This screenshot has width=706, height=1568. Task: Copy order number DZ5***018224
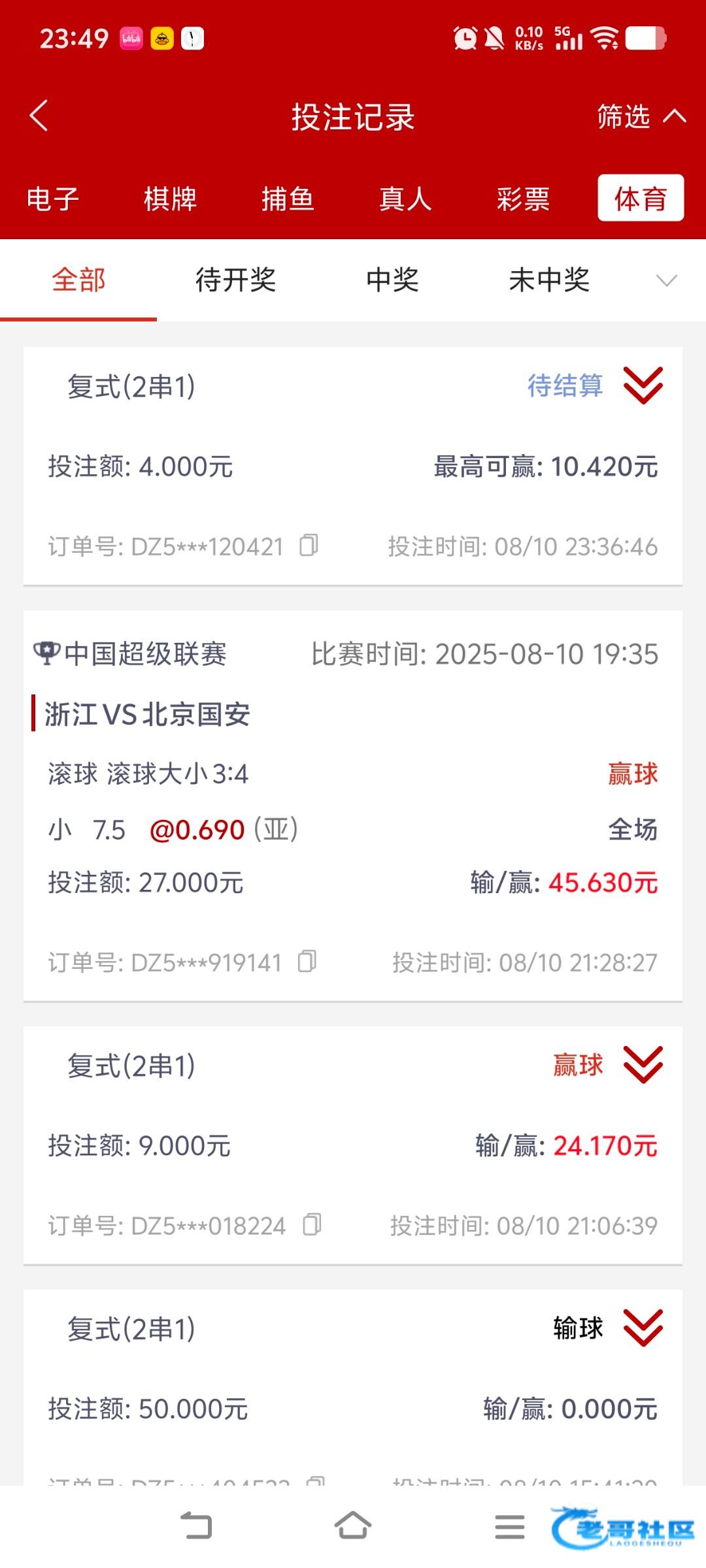click(x=312, y=1224)
